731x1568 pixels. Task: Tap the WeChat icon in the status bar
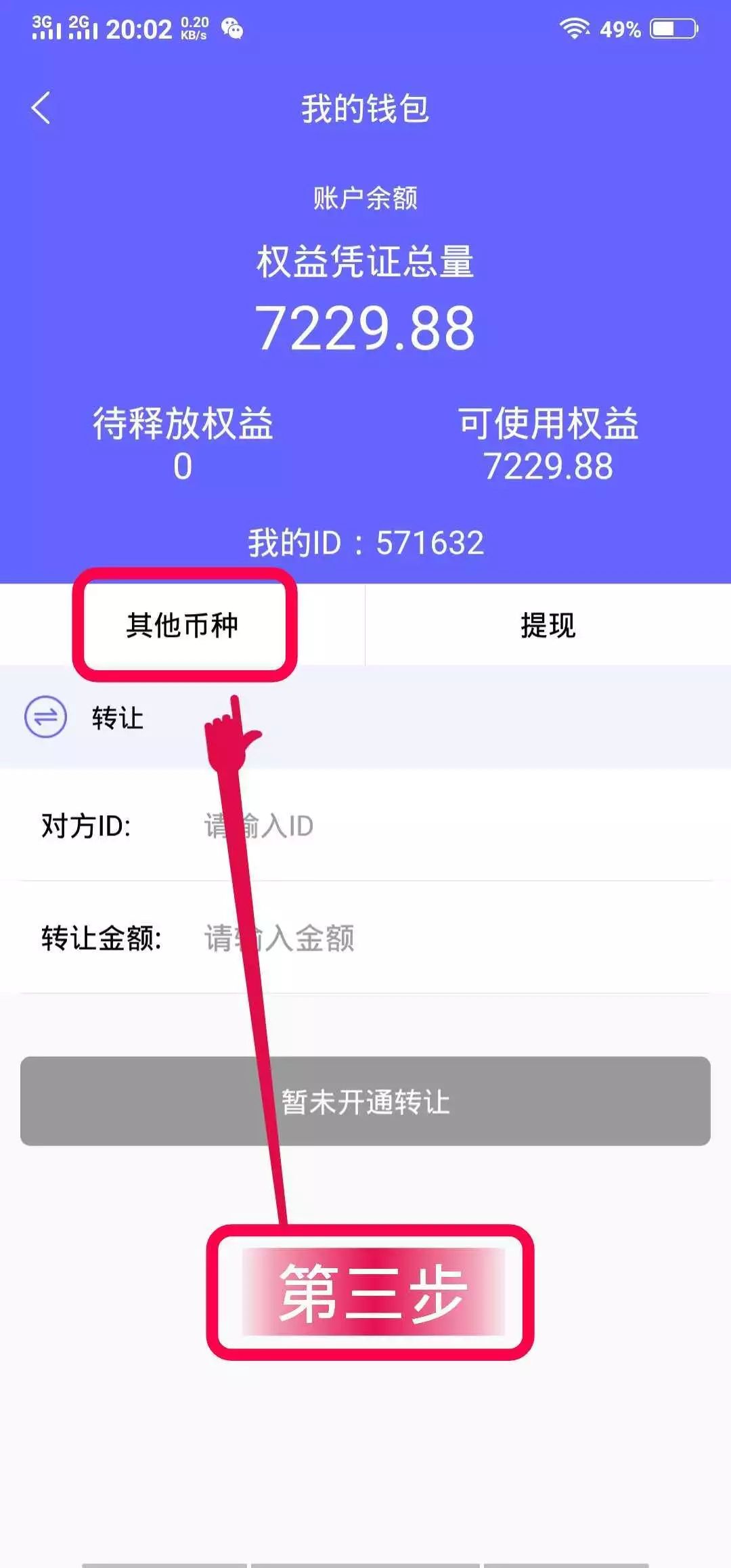[x=231, y=30]
